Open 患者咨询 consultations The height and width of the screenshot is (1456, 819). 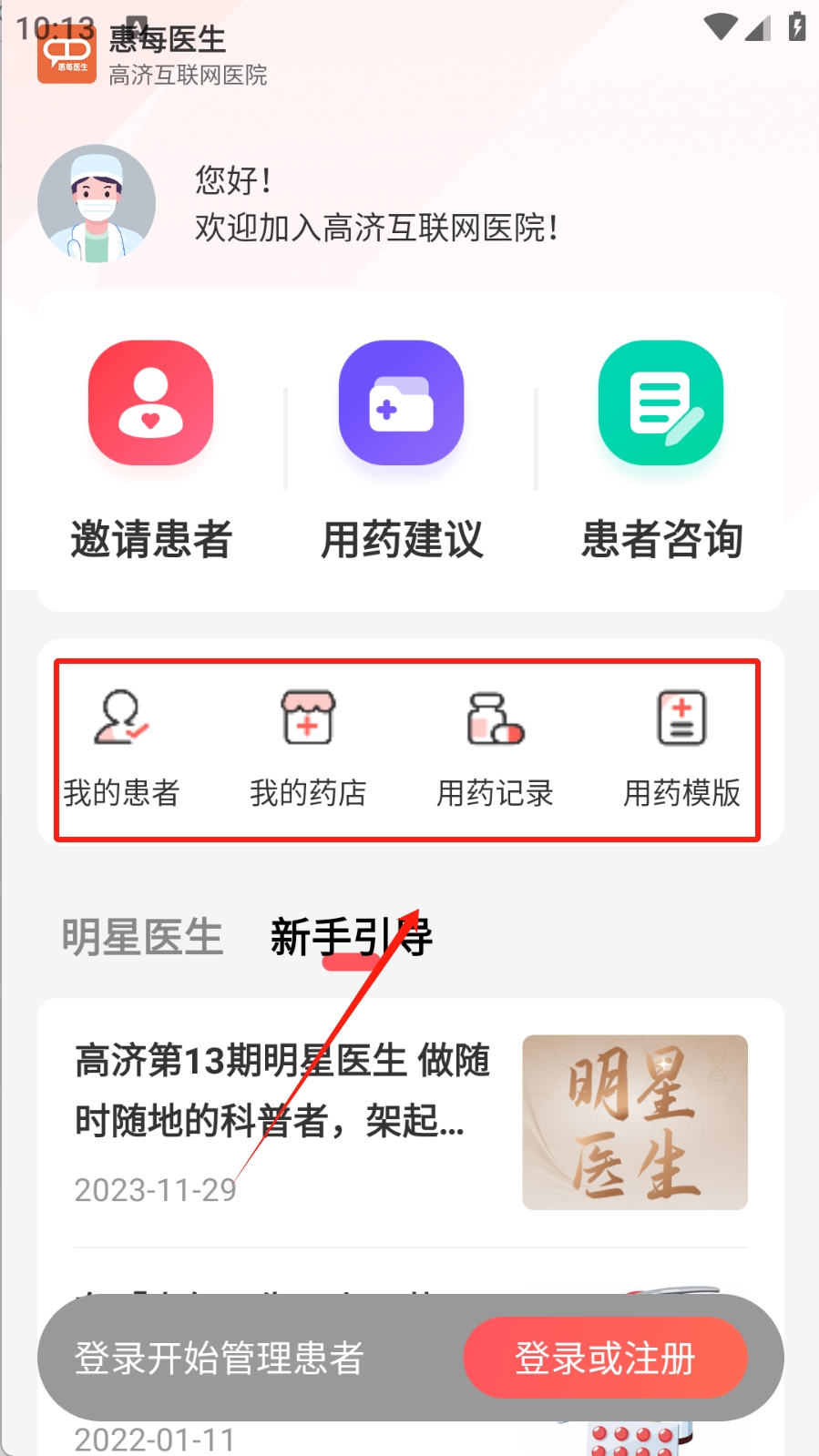click(661, 449)
